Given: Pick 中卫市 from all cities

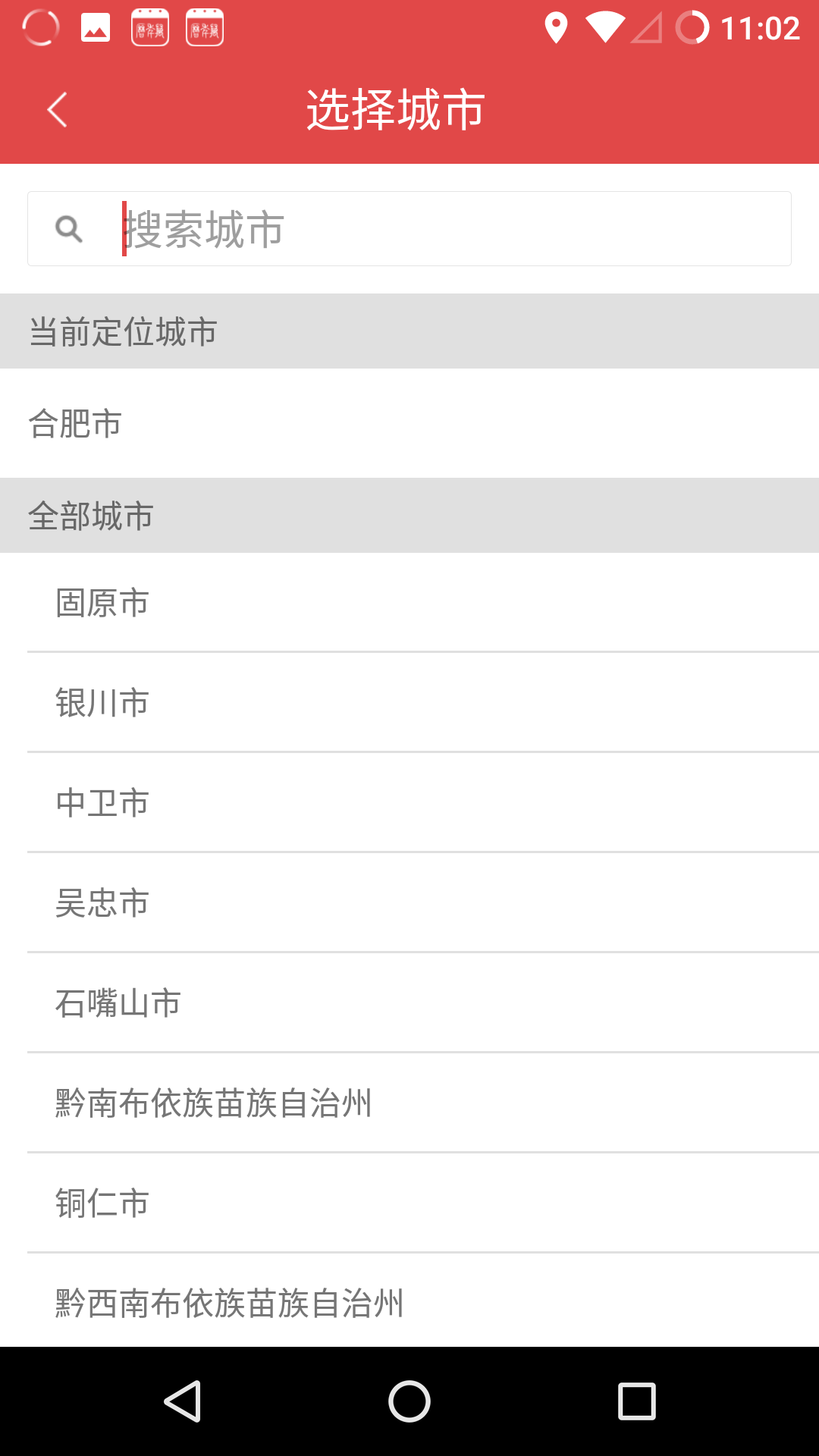Looking at the screenshot, I should (x=409, y=802).
